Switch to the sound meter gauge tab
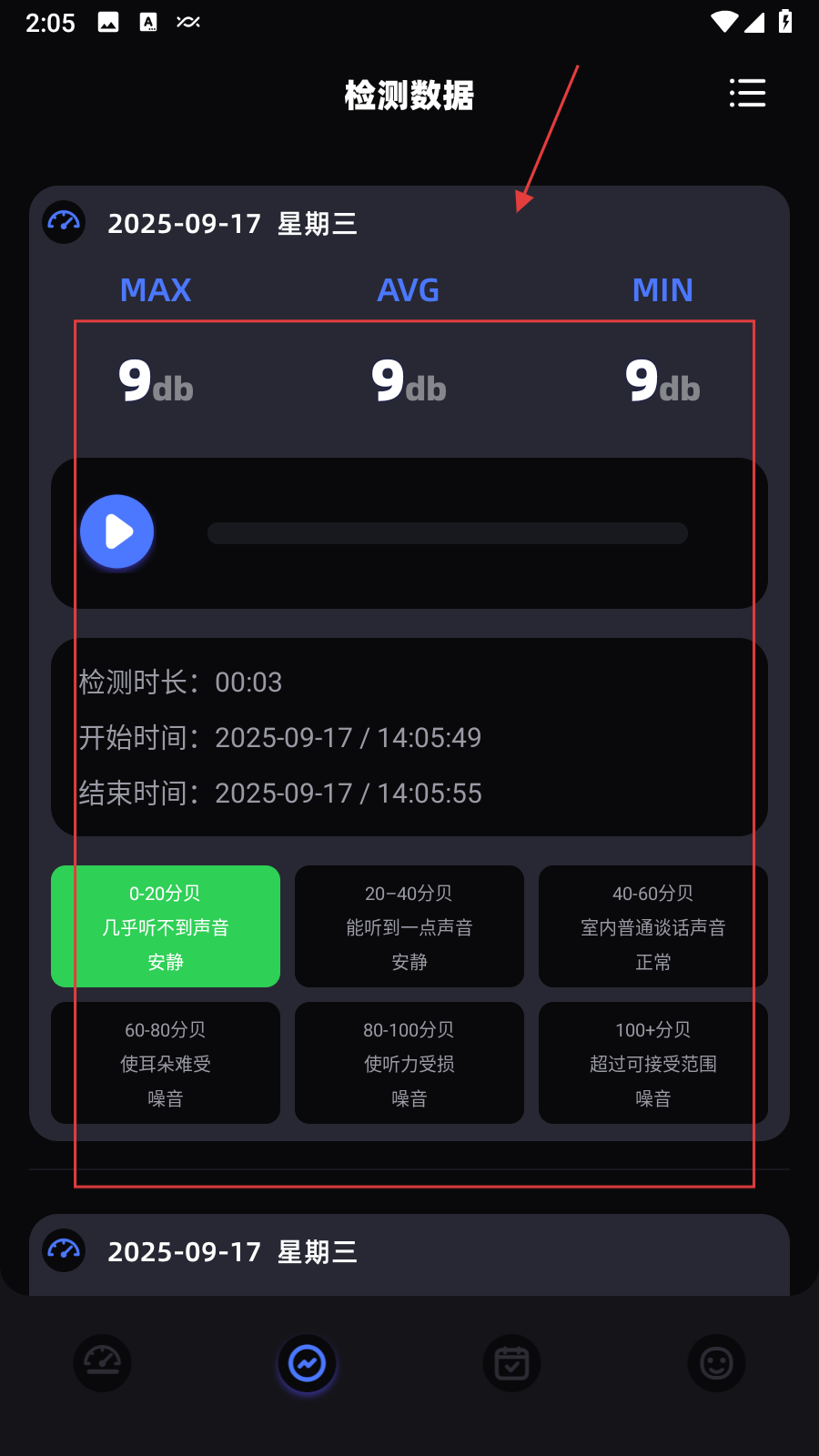Screen dimensions: 819x1456 (102, 1363)
